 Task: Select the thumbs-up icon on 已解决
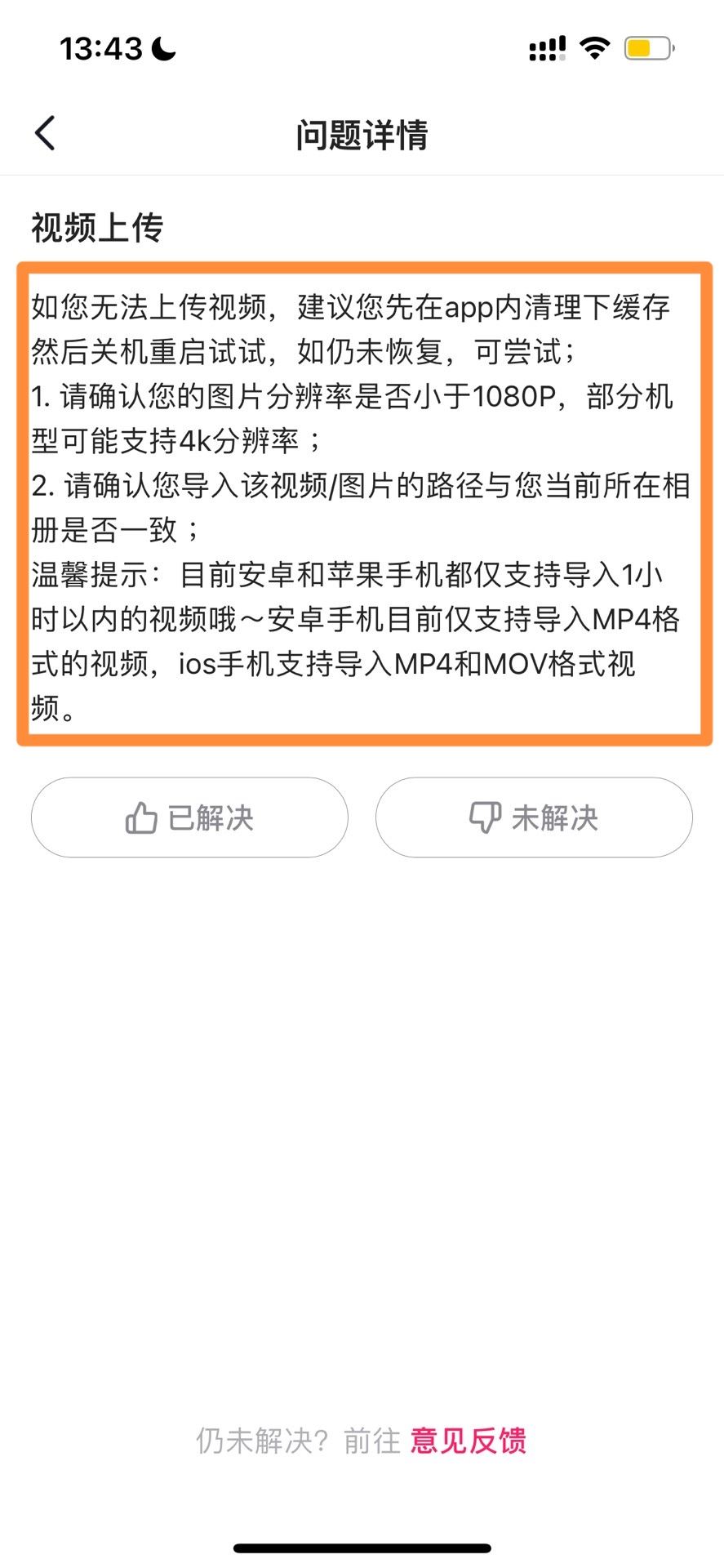[x=141, y=817]
